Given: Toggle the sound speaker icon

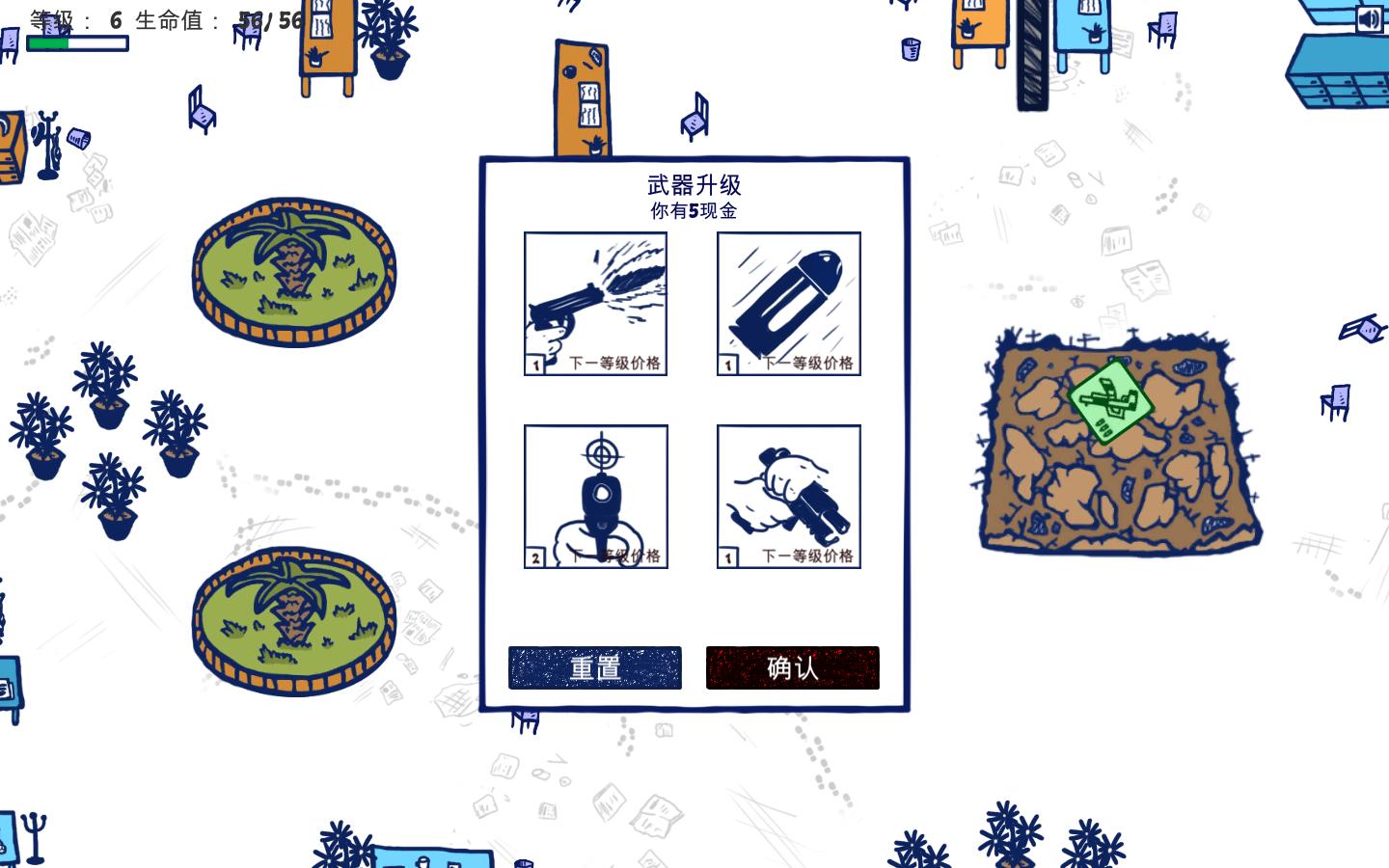Looking at the screenshot, I should (x=1369, y=18).
